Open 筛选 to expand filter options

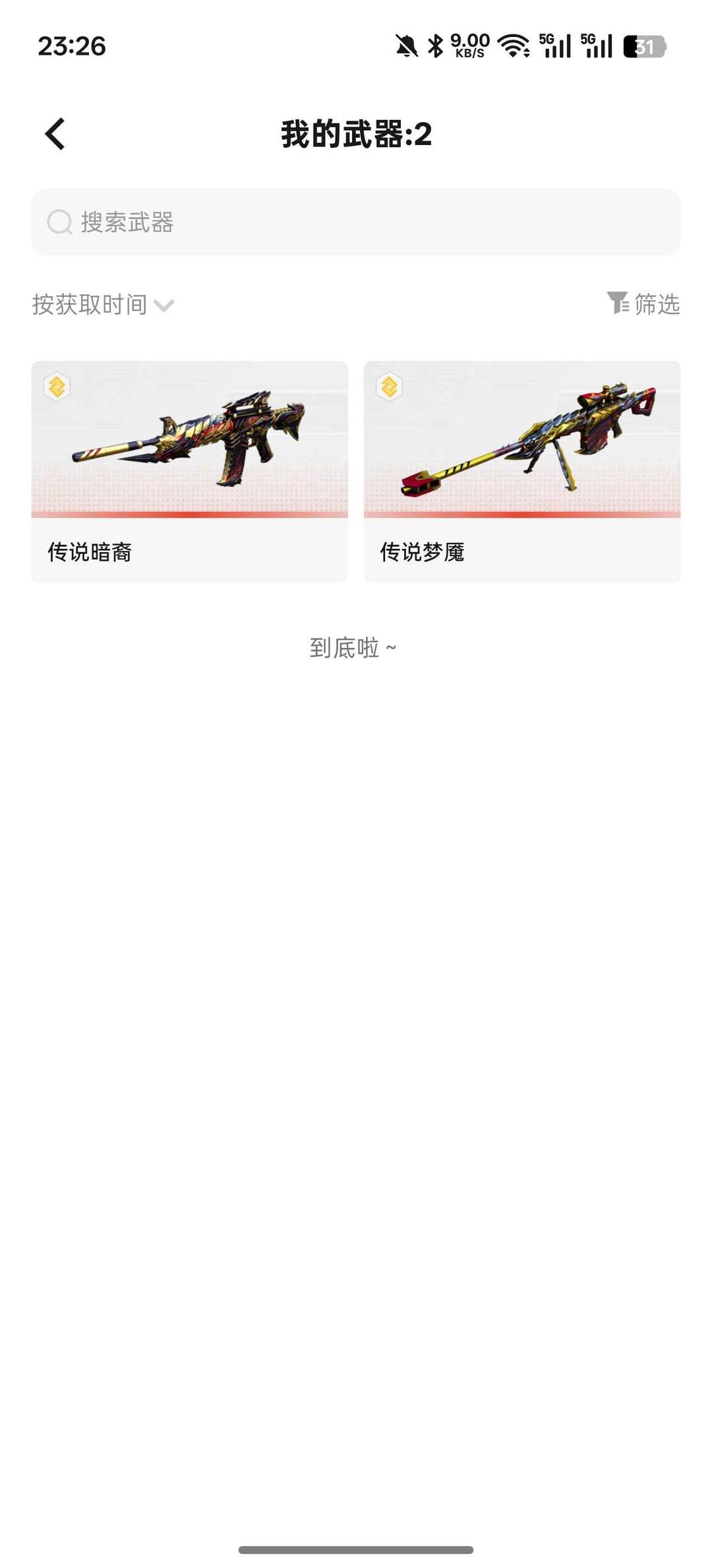[655, 304]
